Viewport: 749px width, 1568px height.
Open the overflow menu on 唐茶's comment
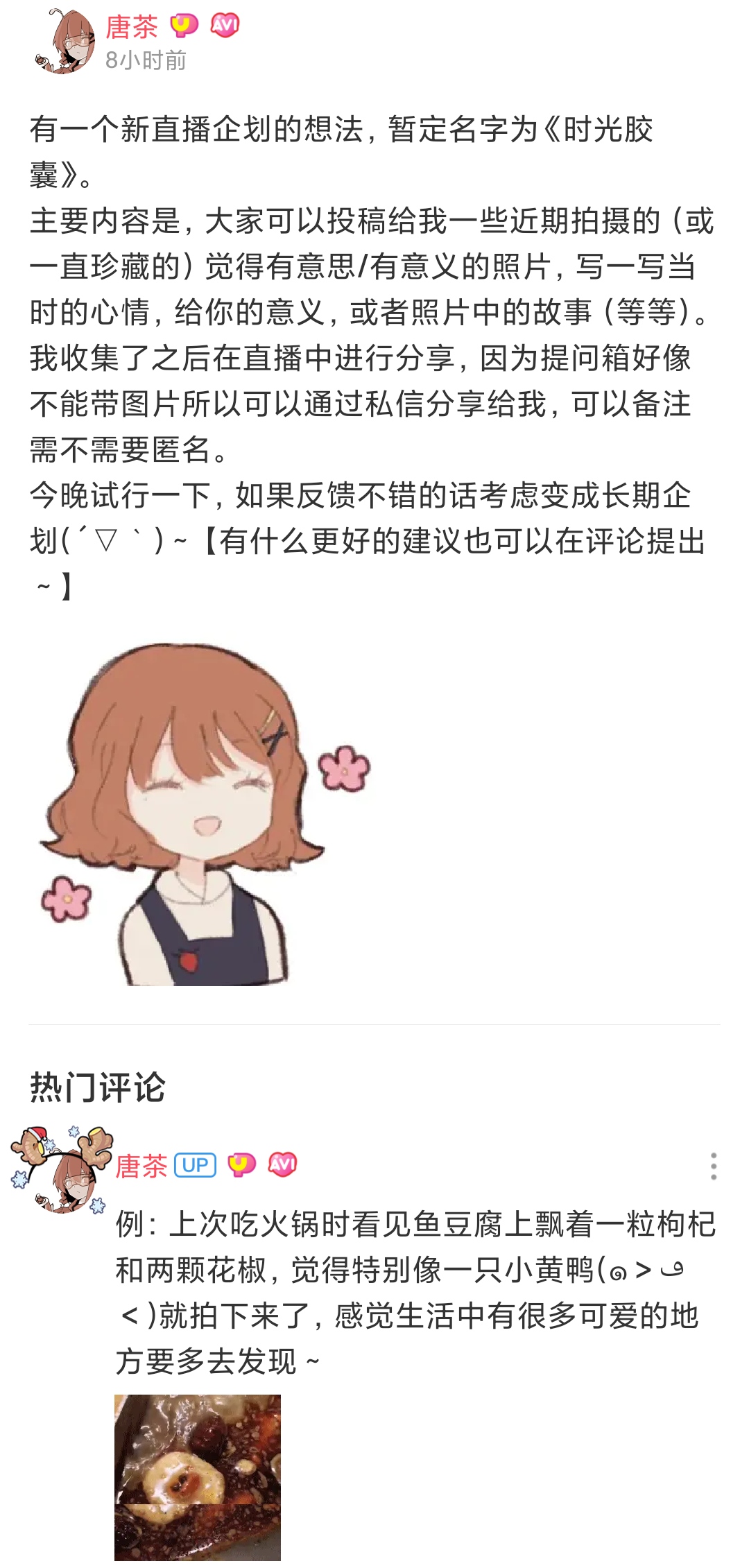pyautogui.click(x=713, y=1166)
